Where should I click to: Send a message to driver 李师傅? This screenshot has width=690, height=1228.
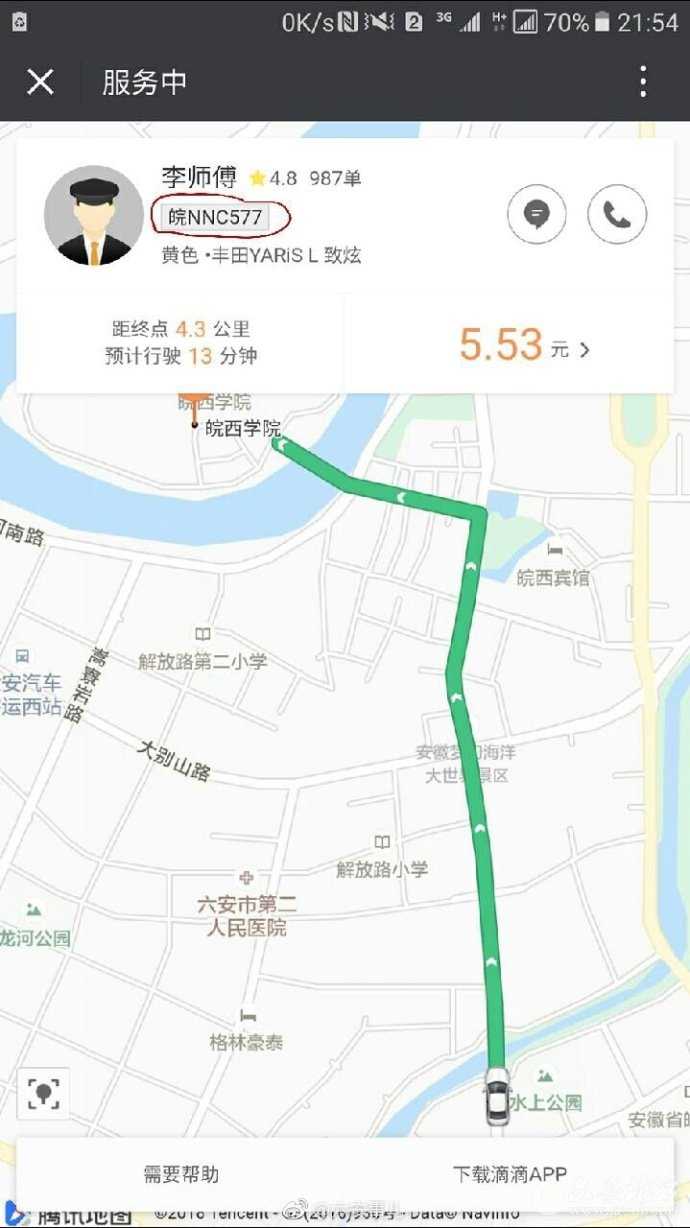pyautogui.click(x=537, y=214)
